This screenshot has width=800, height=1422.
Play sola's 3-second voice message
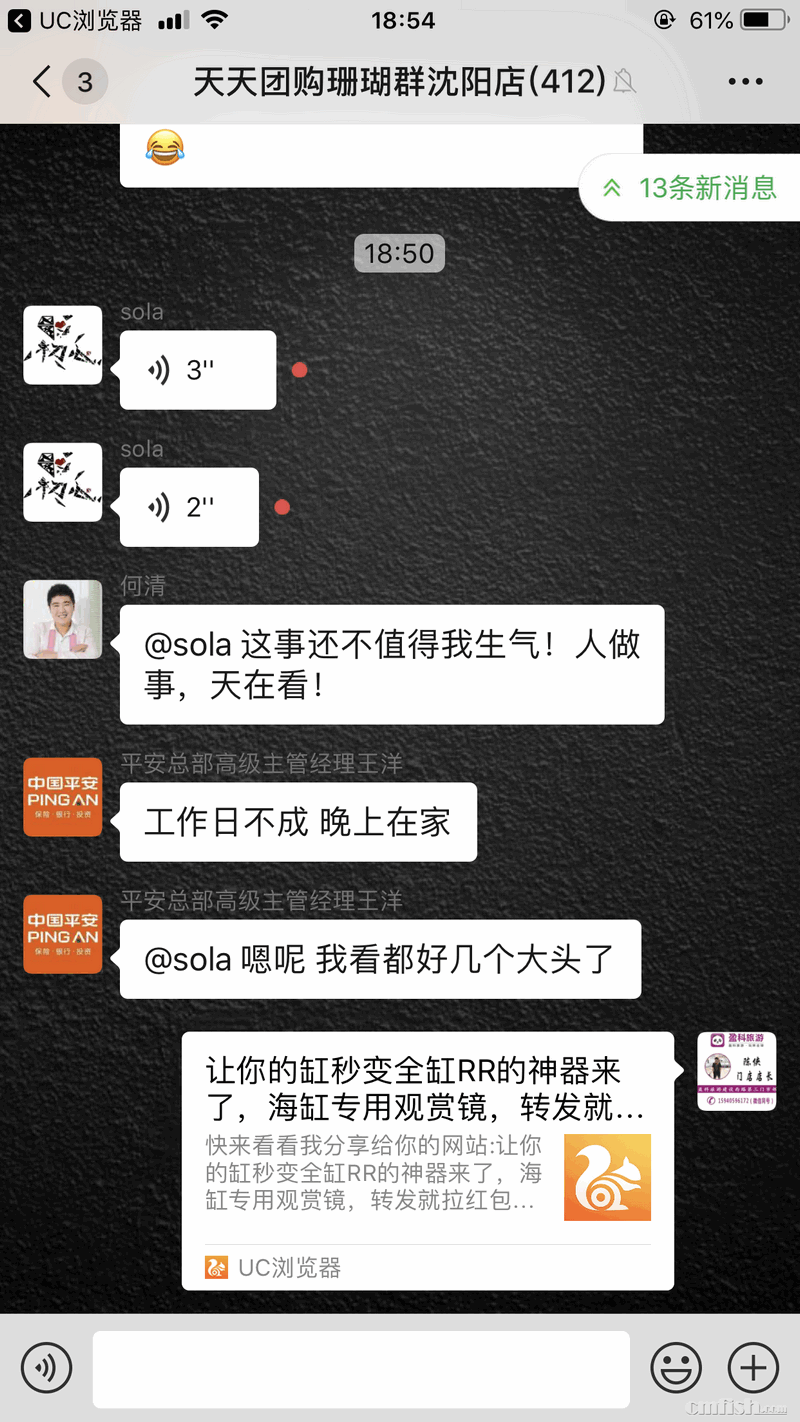coord(197,370)
